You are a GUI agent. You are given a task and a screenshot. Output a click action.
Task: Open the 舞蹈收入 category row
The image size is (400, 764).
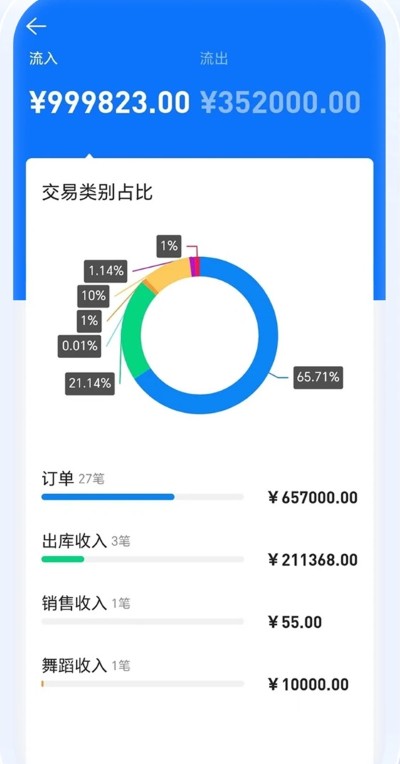click(x=200, y=675)
